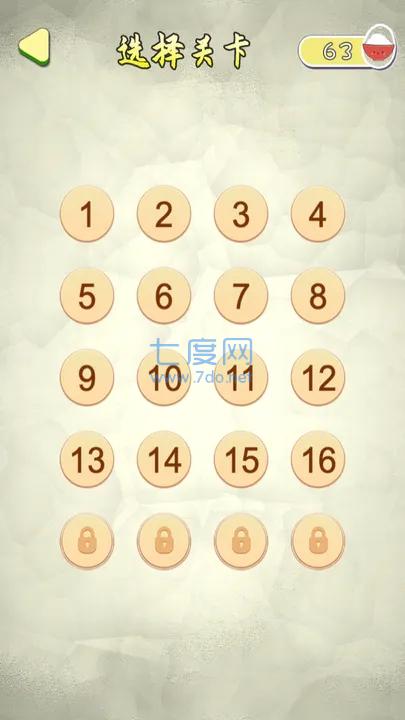
Task: Enter level 7
Action: (x=241, y=296)
